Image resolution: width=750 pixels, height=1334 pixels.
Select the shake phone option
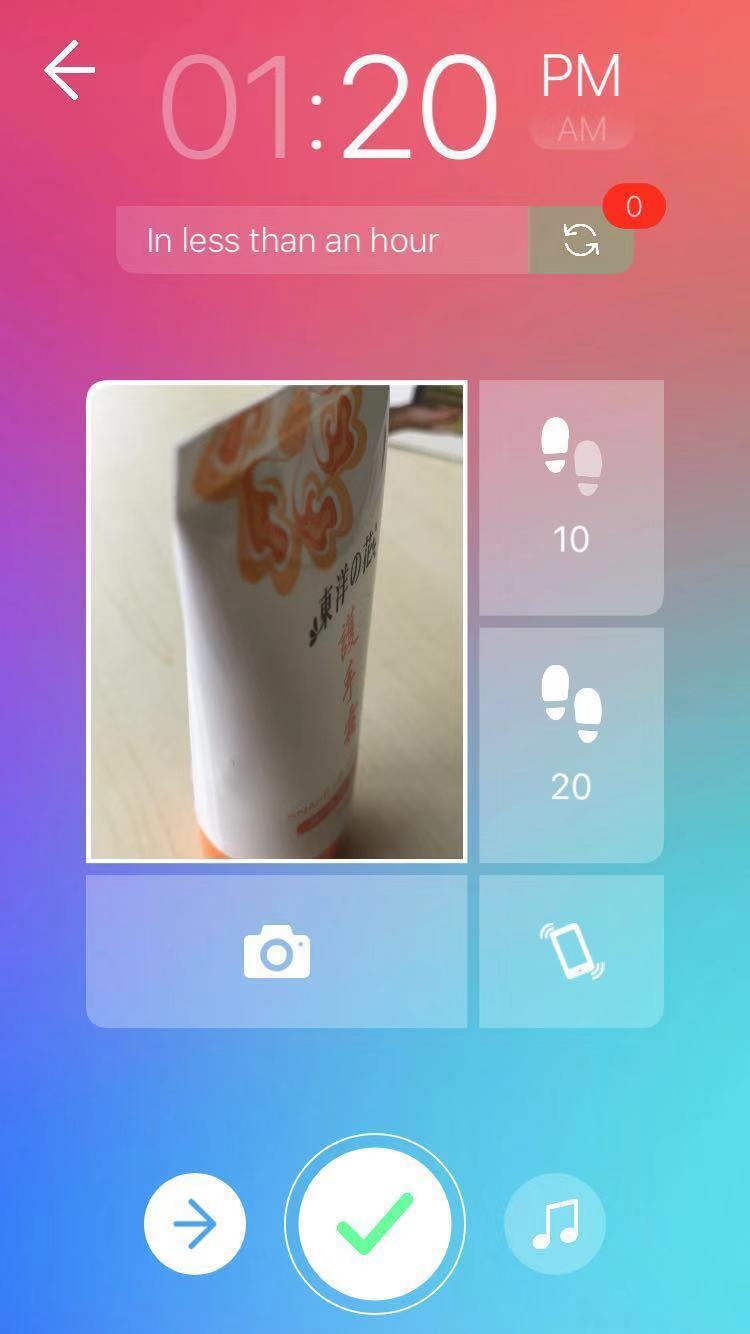tap(571, 952)
